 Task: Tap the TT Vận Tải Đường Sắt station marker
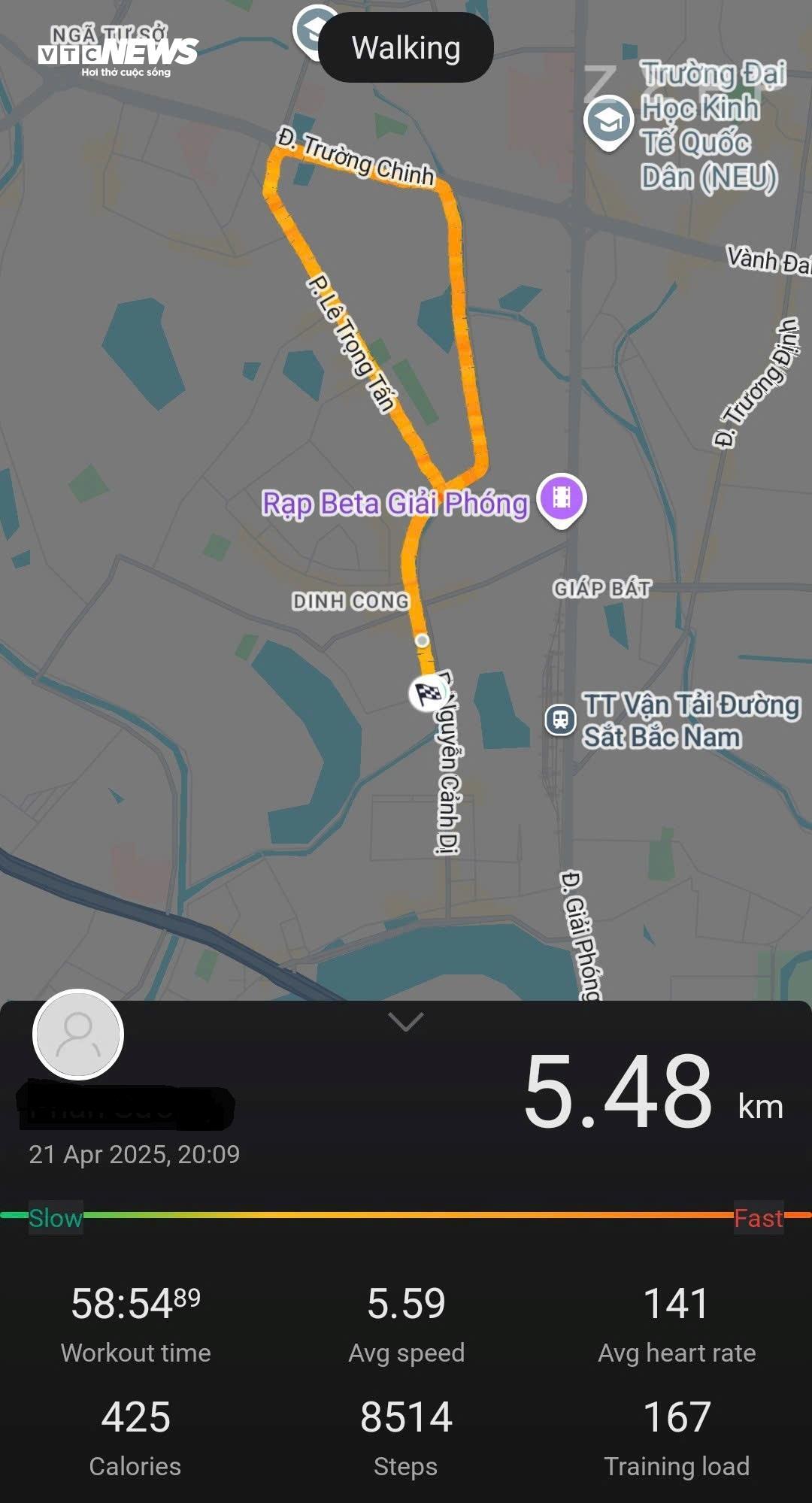tap(560, 720)
